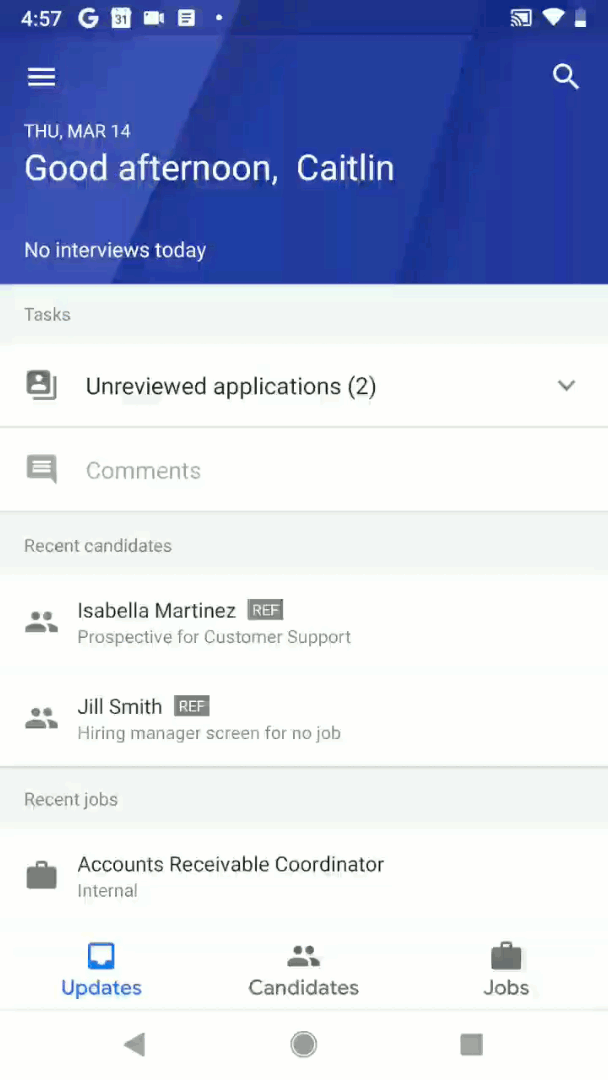Open candidate Jill Smith

coord(304,718)
